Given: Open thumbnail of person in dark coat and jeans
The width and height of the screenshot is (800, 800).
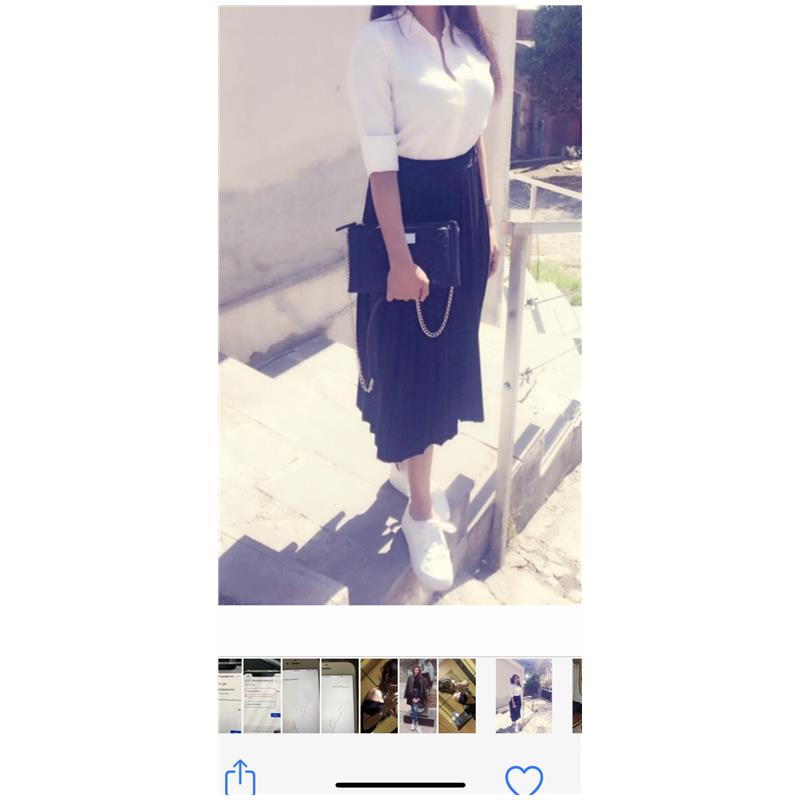Looking at the screenshot, I should [417, 695].
